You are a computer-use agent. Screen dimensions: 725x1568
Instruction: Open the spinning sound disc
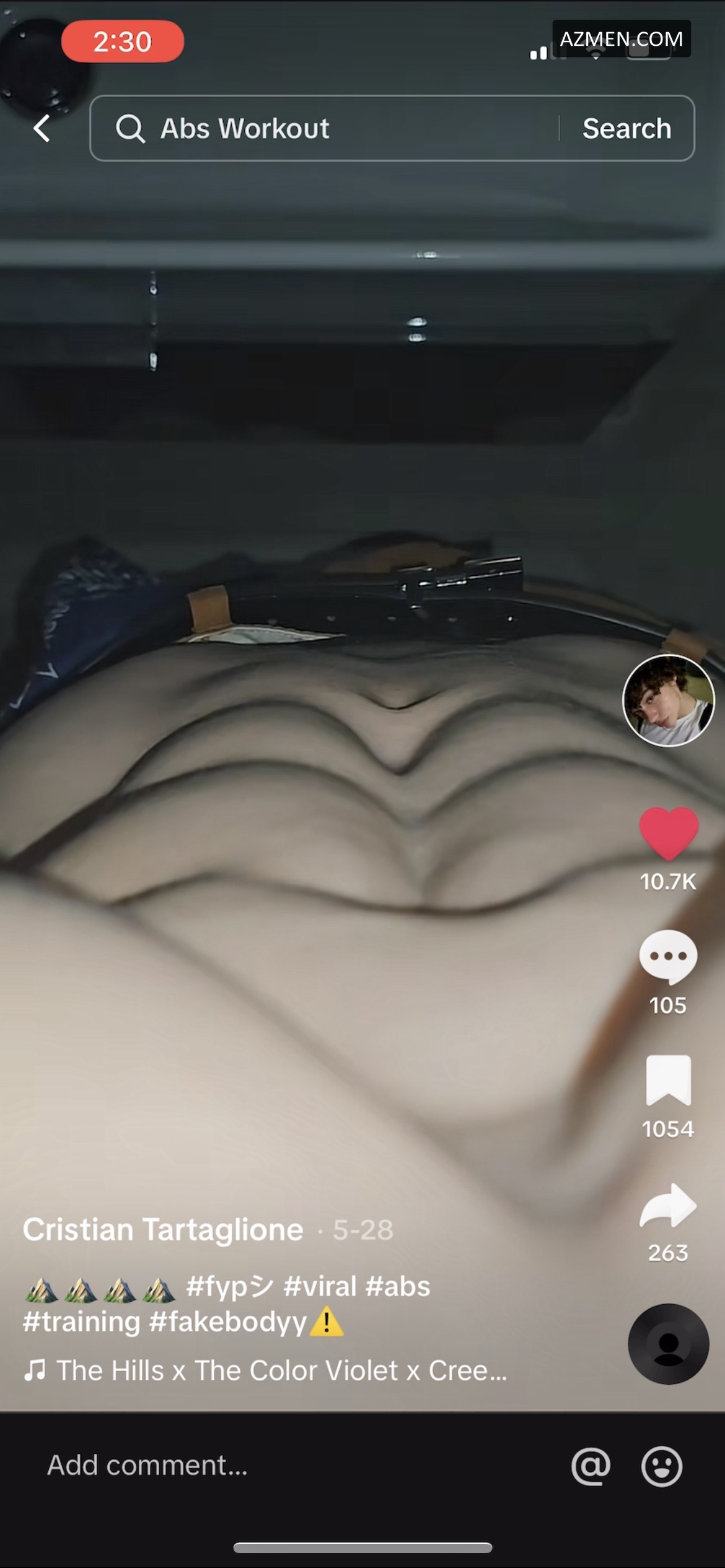tap(668, 1344)
